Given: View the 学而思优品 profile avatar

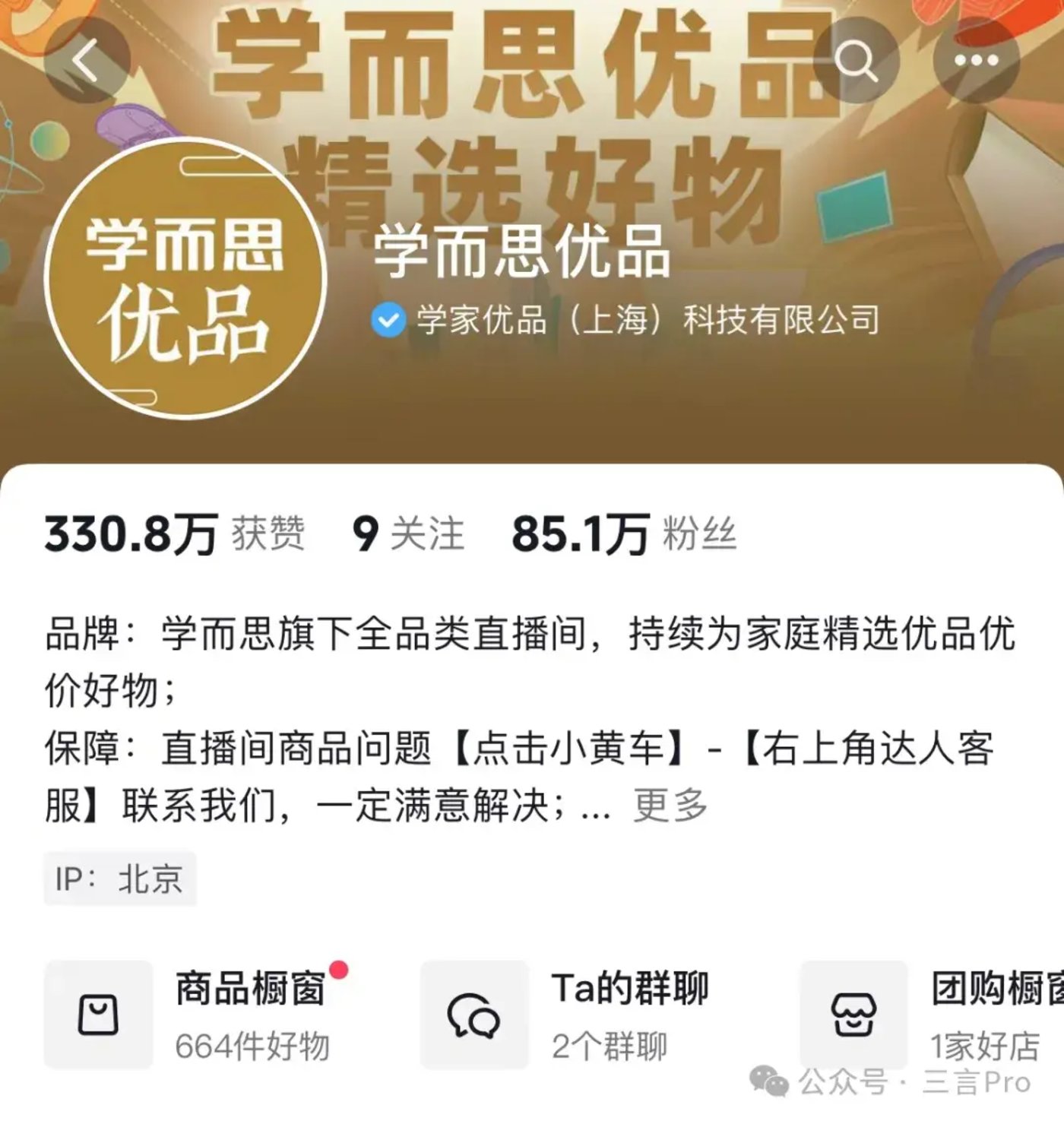Looking at the screenshot, I should pos(185,279).
